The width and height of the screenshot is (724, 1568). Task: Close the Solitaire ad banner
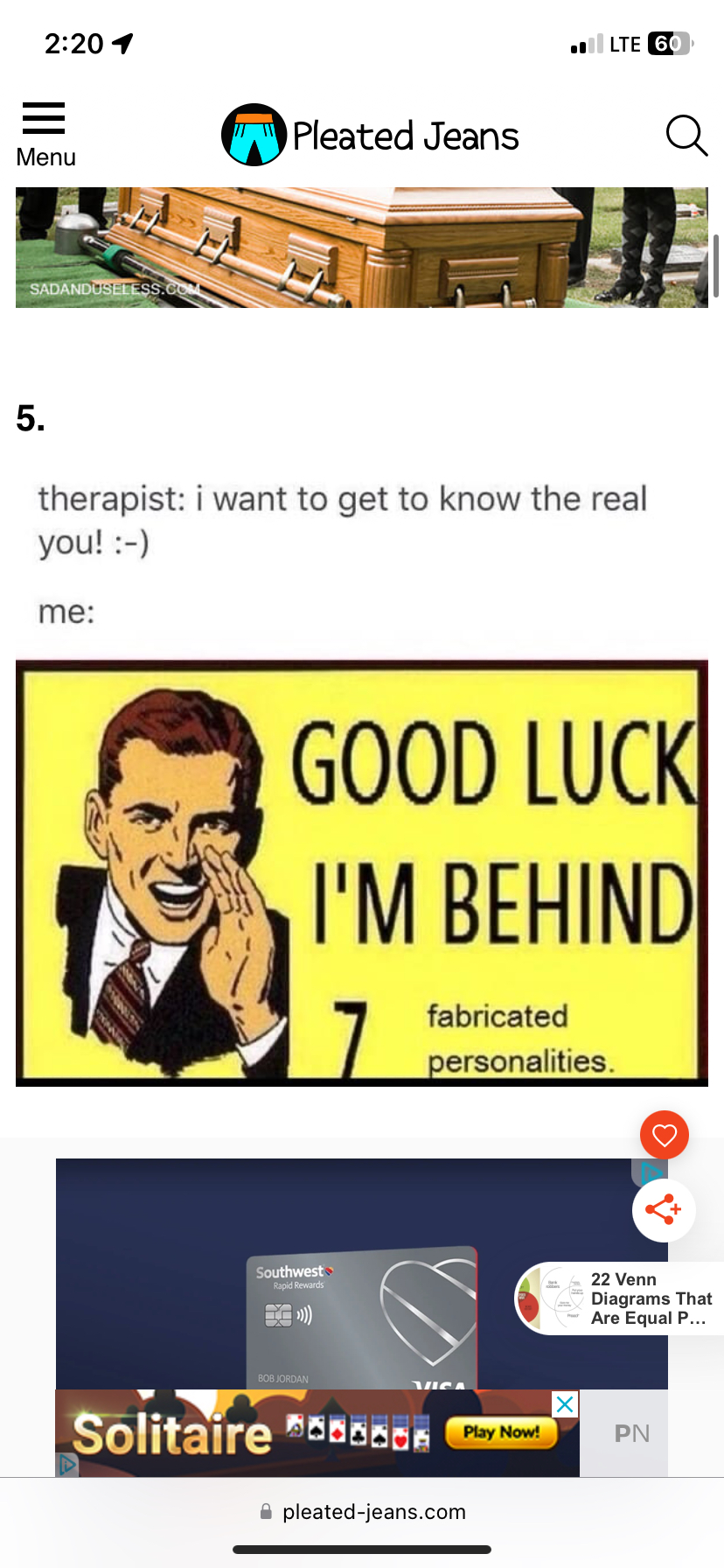coord(566,1404)
